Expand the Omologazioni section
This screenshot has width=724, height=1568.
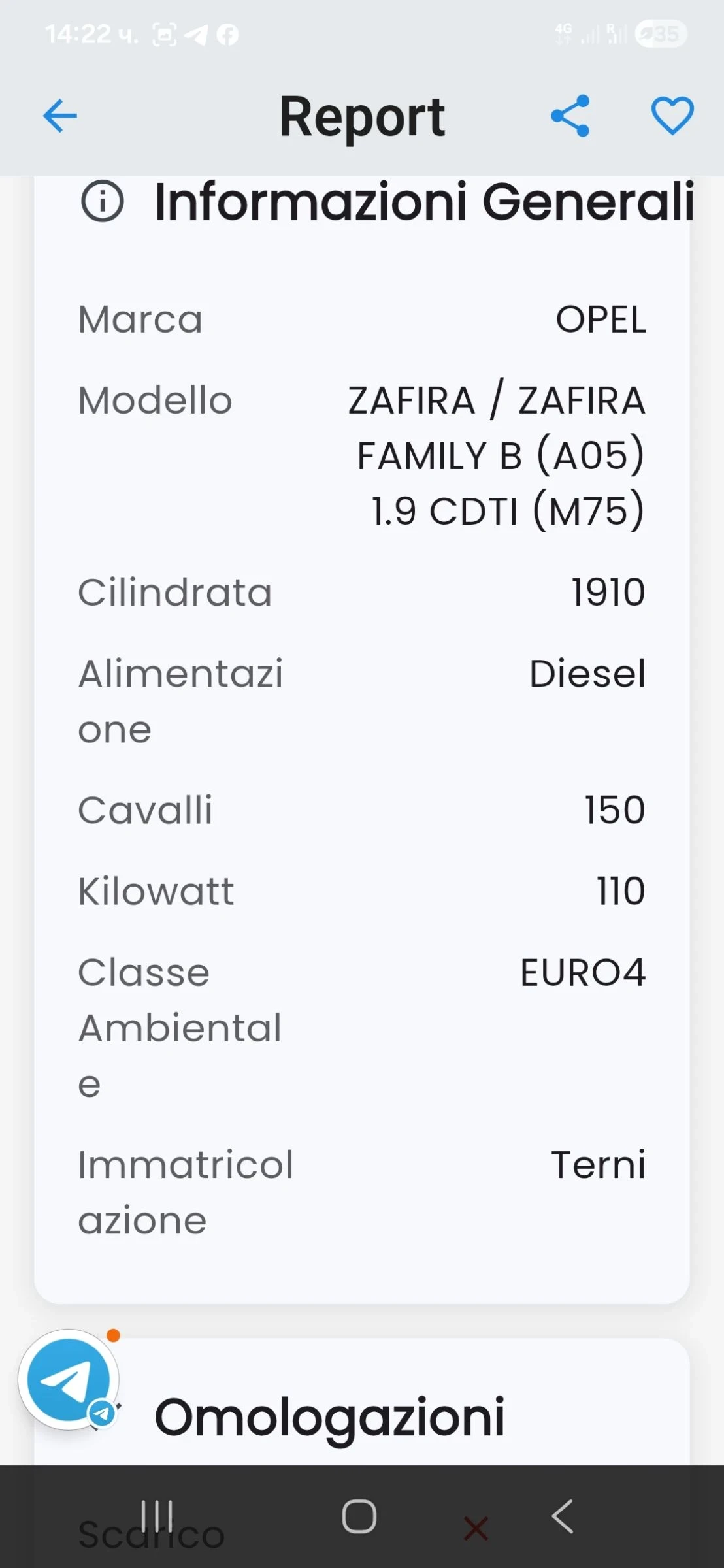(x=331, y=1413)
